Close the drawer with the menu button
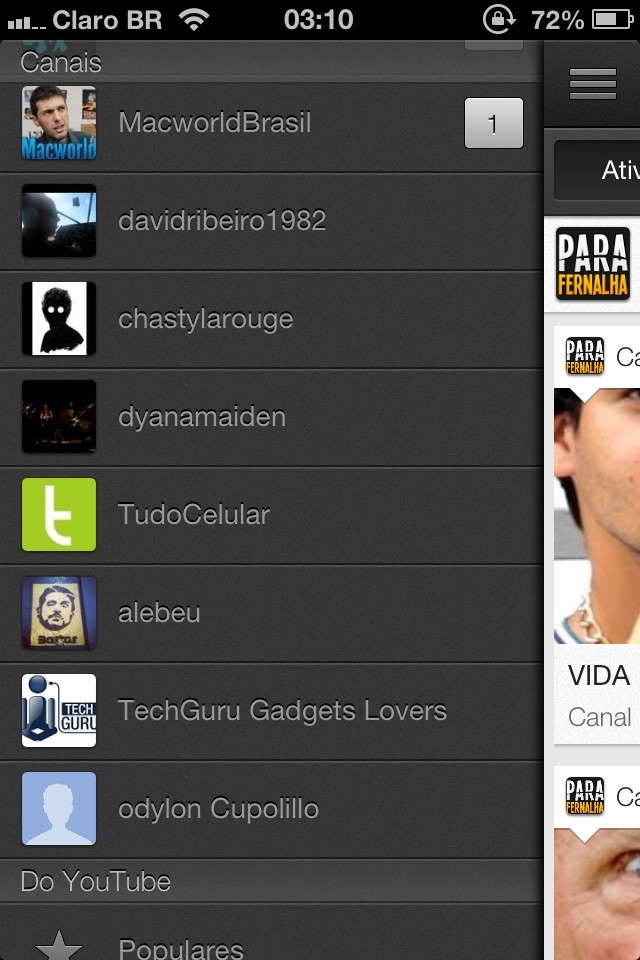The width and height of the screenshot is (640, 960). coord(593,85)
